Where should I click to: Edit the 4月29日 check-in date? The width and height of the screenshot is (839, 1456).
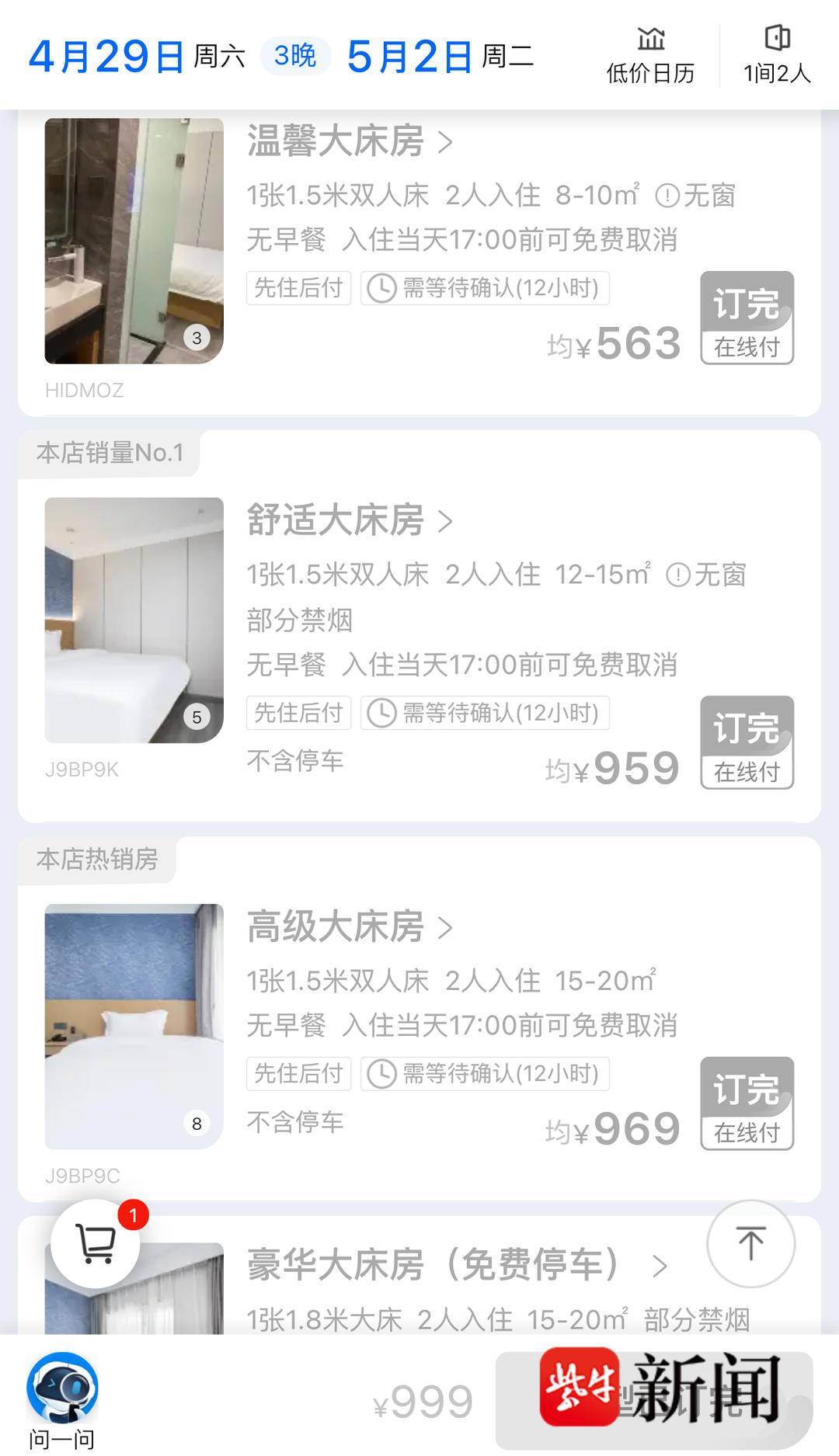106,57
